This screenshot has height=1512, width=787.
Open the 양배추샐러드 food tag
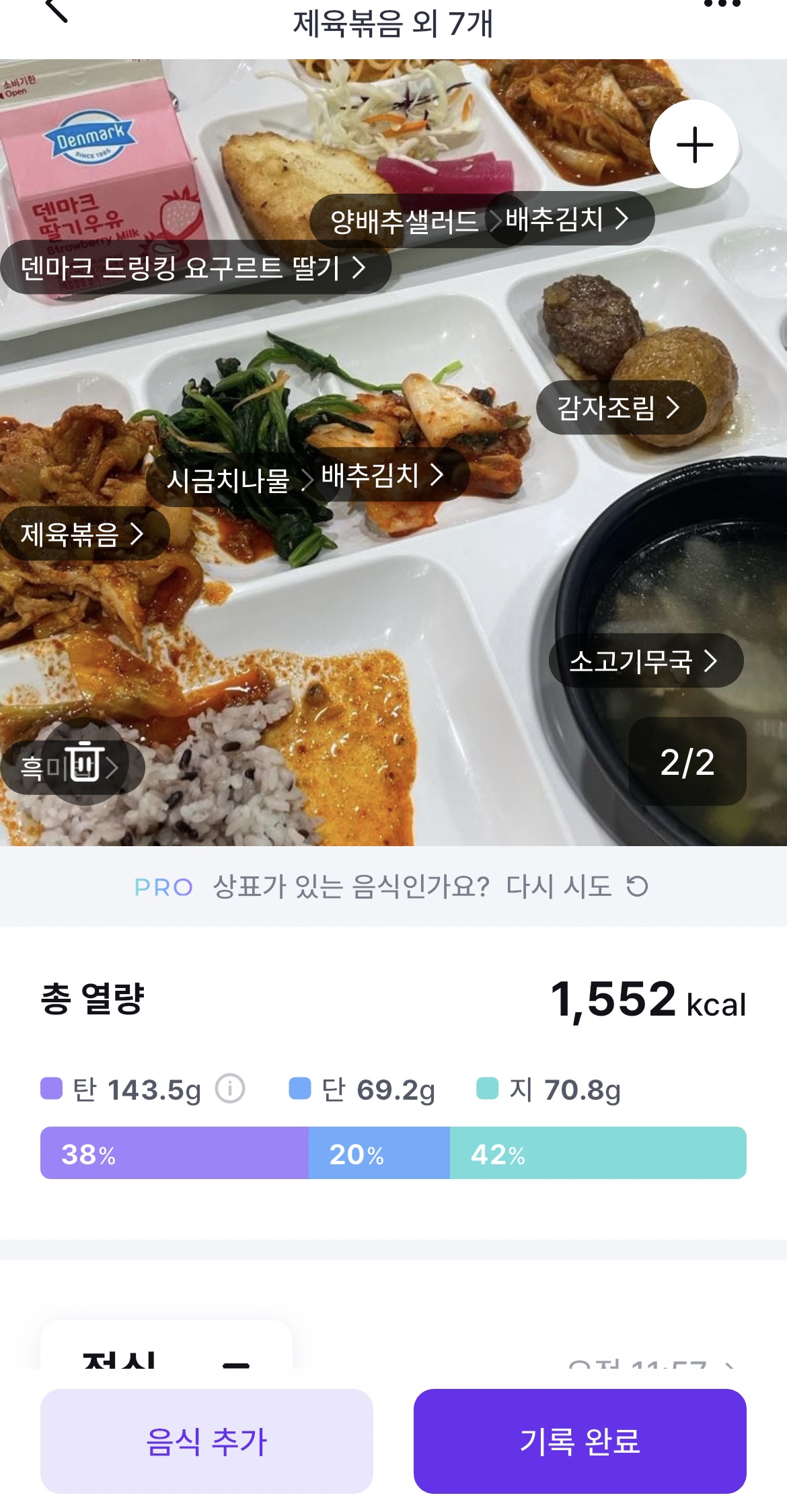coord(404,221)
